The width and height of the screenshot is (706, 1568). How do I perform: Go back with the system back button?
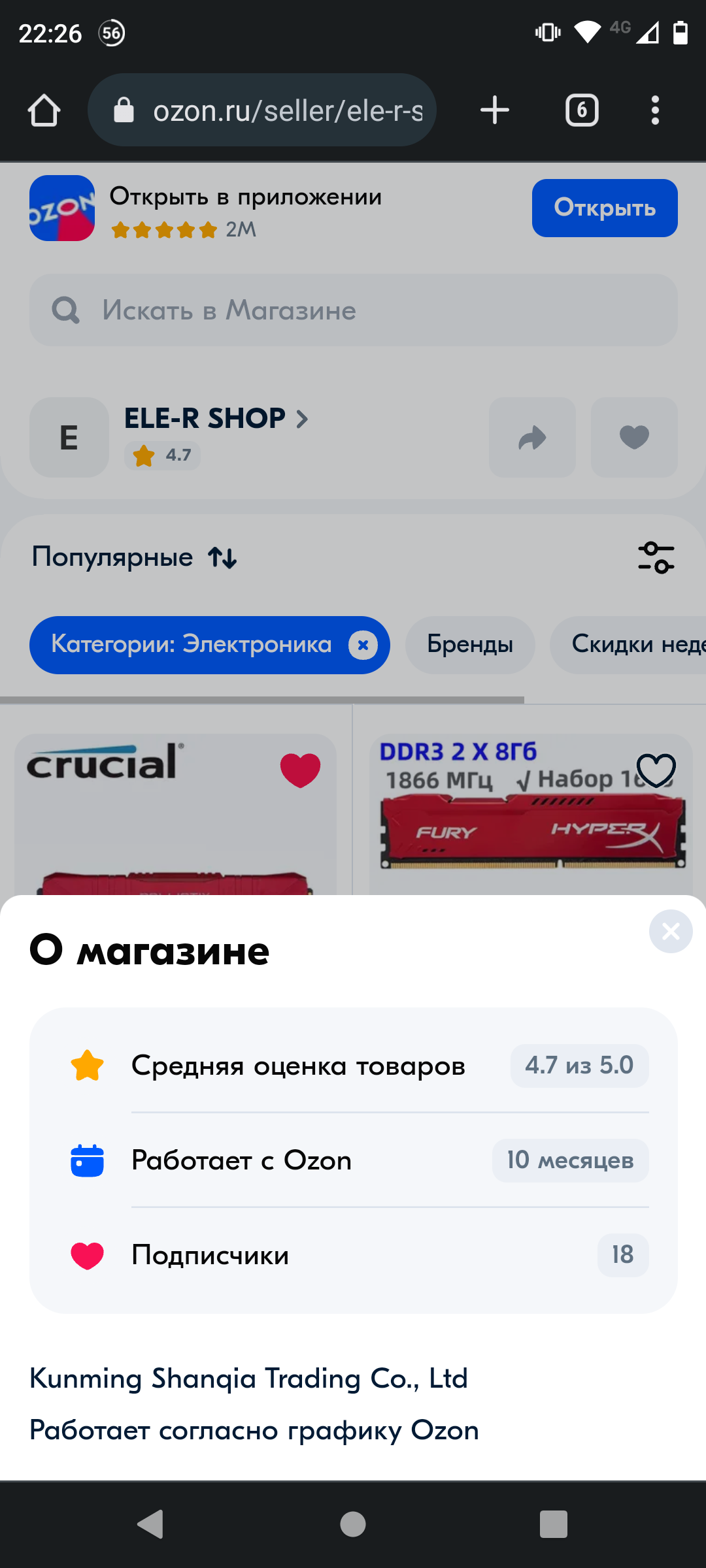(x=150, y=1524)
